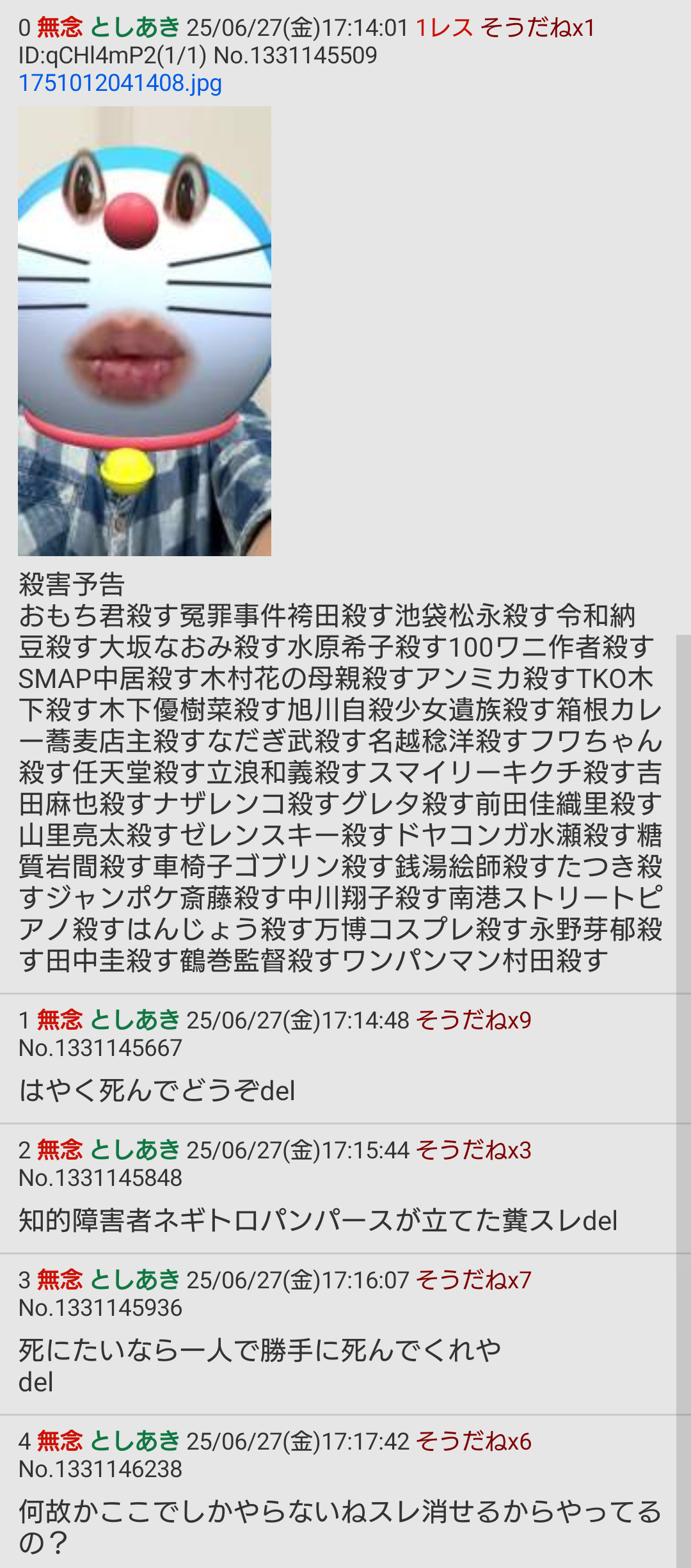This screenshot has width=691, height=1568.
Task: Tap そうだねx9 on reply No.1331145667
Action: (x=473, y=1020)
